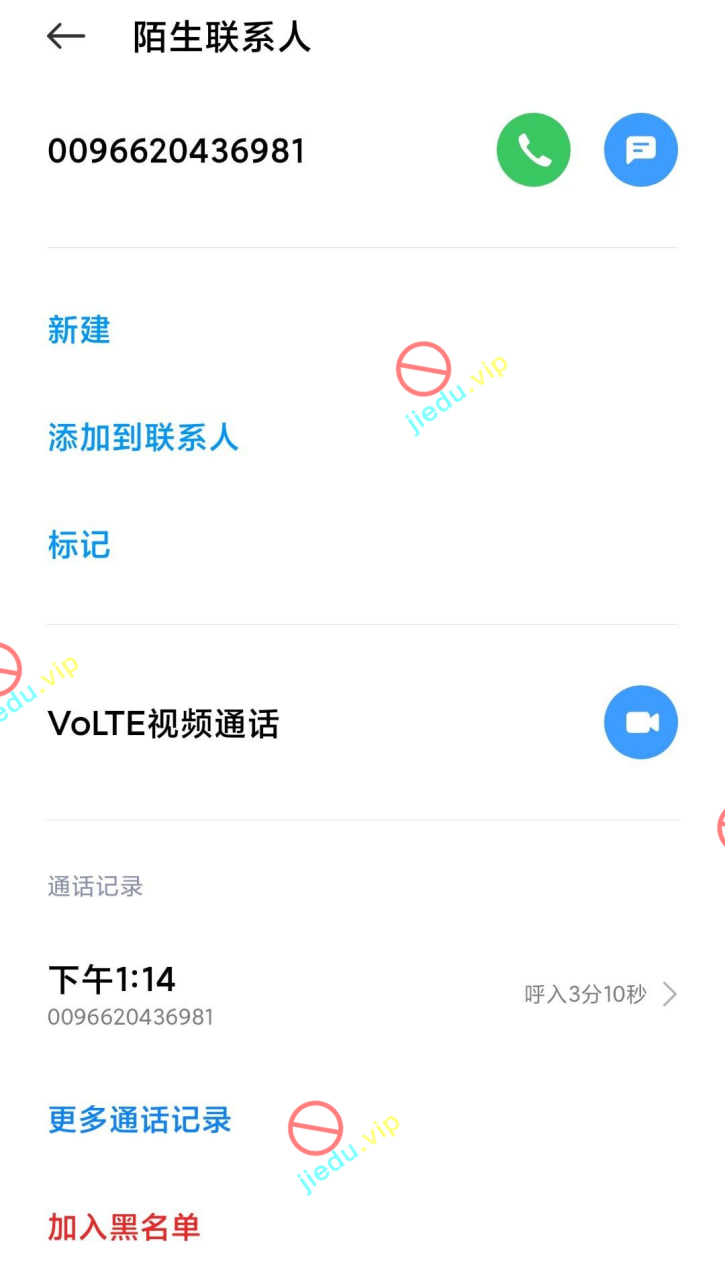Select 新建 to create a contact
725x1280 pixels.
coord(79,330)
